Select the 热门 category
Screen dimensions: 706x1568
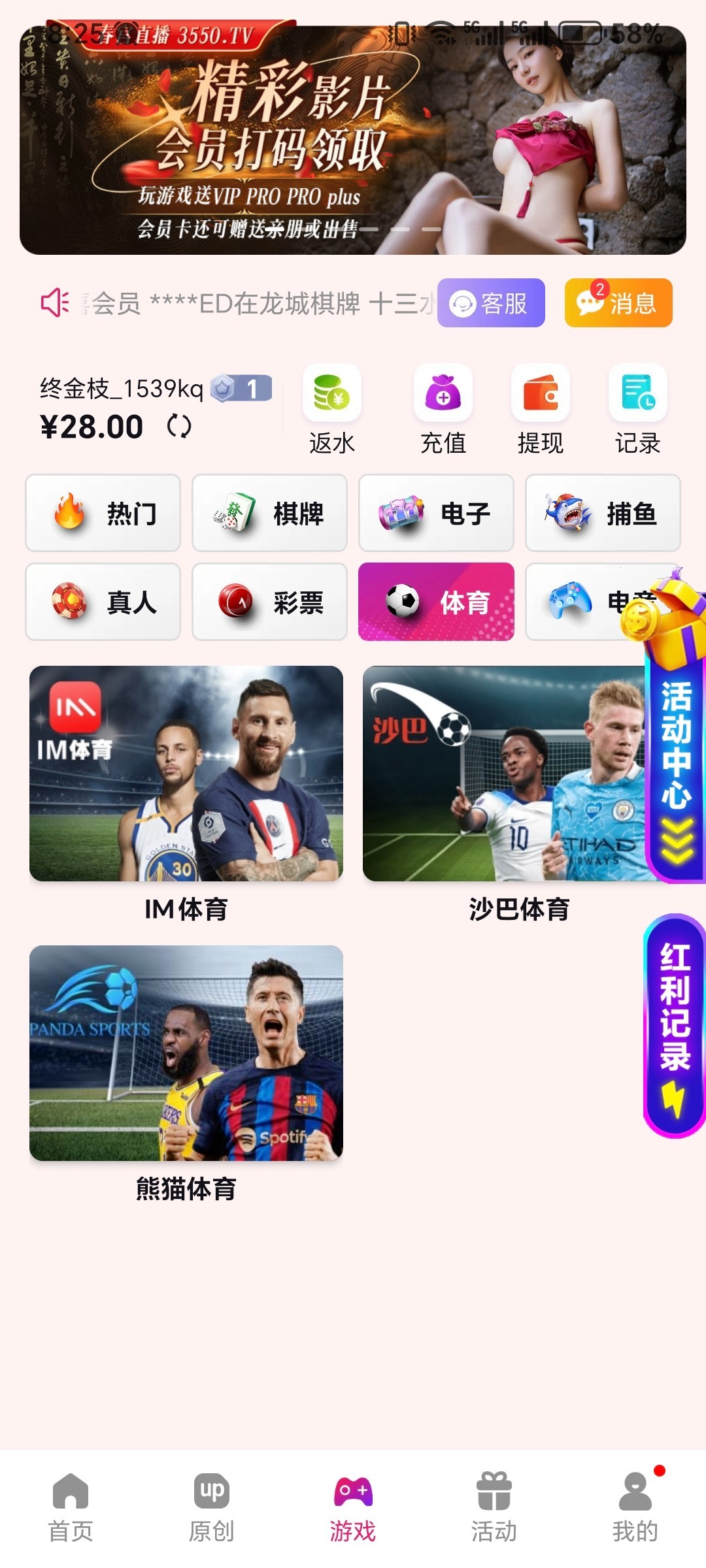point(103,514)
